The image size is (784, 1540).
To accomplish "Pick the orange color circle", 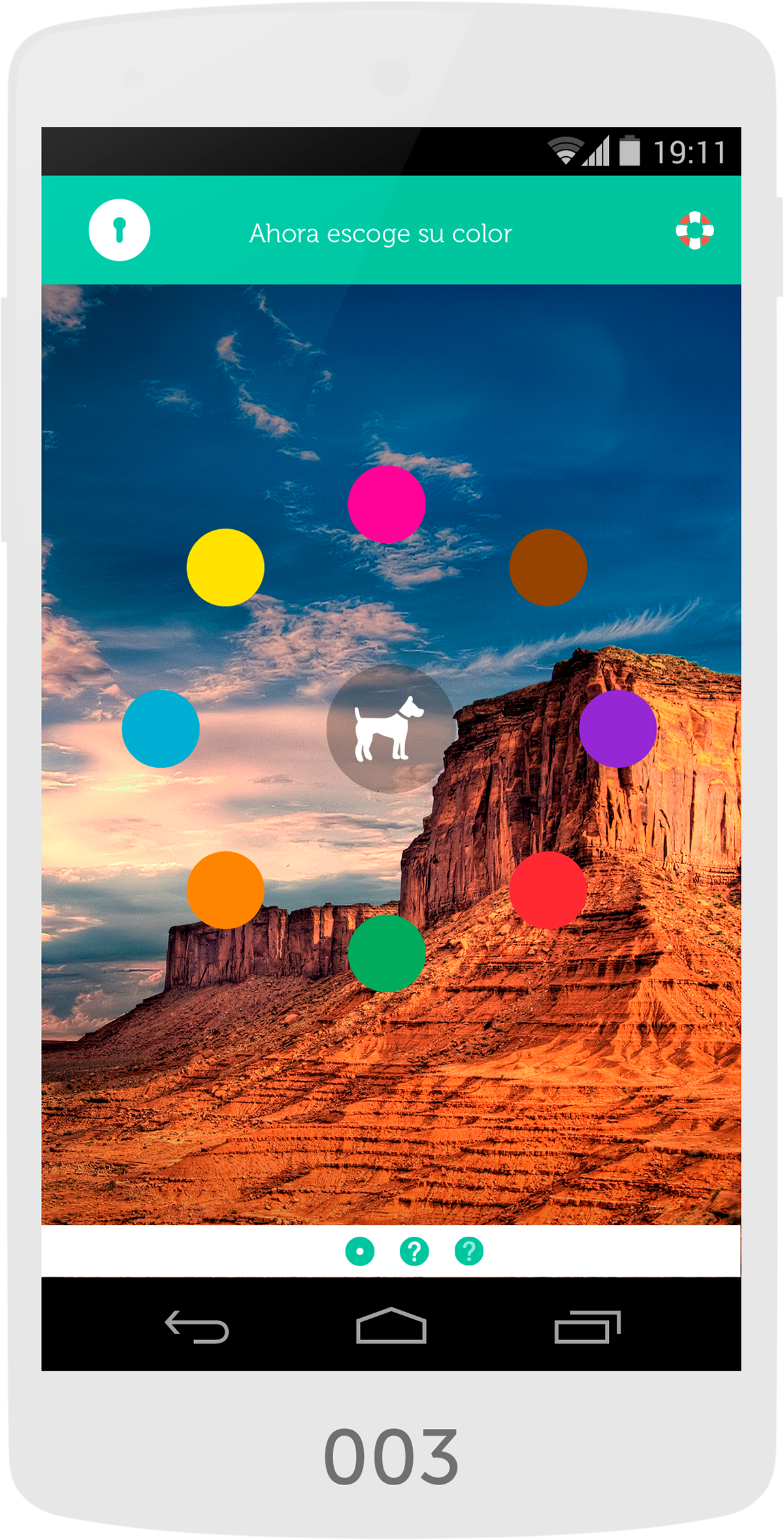I will (x=225, y=890).
